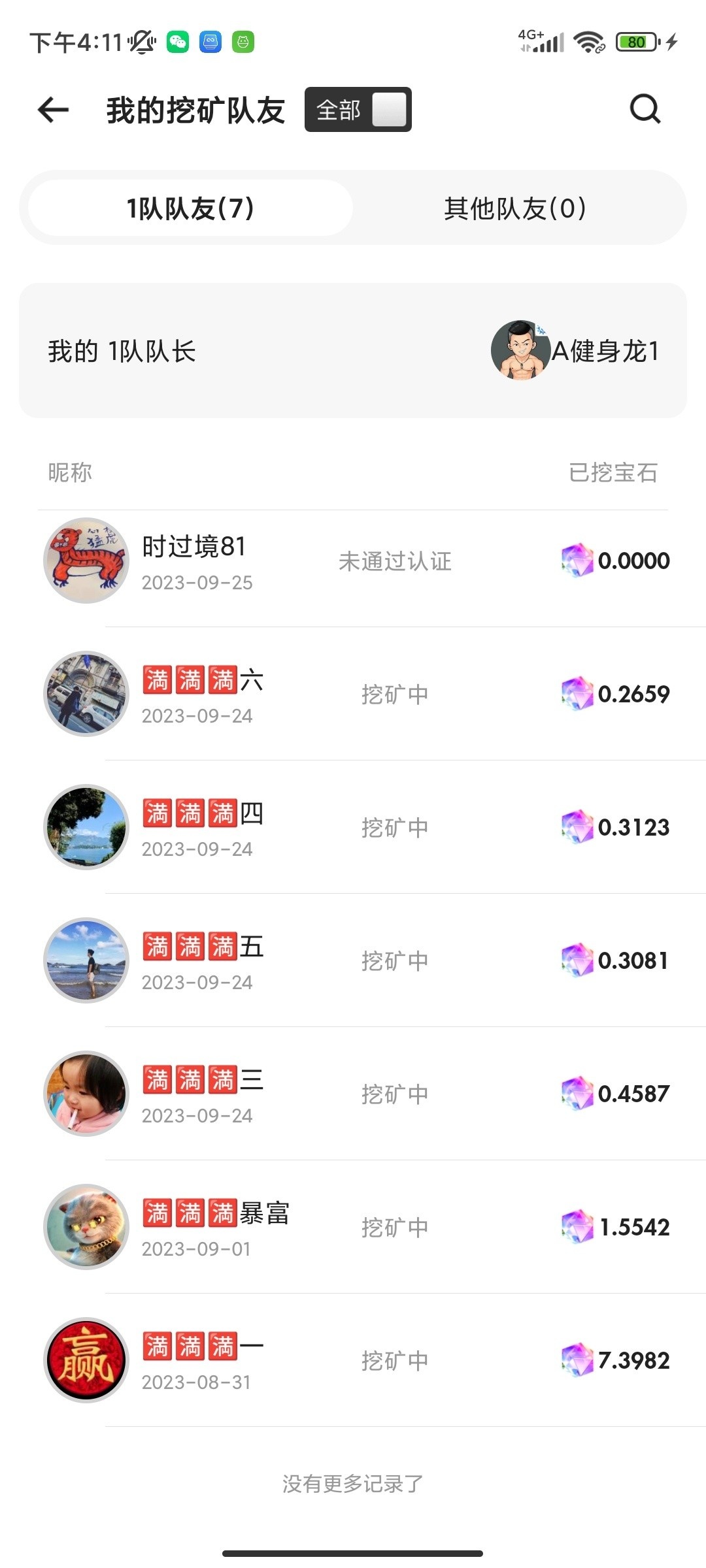View teammate 满满满六 details
Image resolution: width=706 pixels, height=1568 pixels.
tap(353, 694)
